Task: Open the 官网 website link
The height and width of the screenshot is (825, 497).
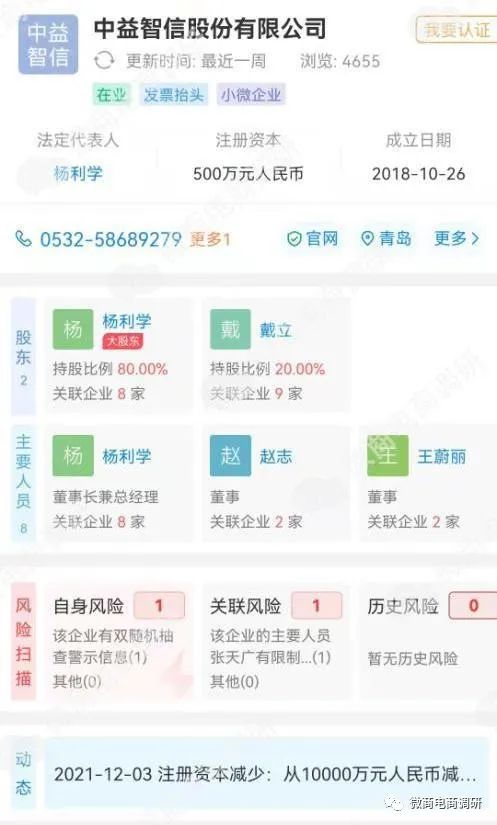Action: coord(312,239)
